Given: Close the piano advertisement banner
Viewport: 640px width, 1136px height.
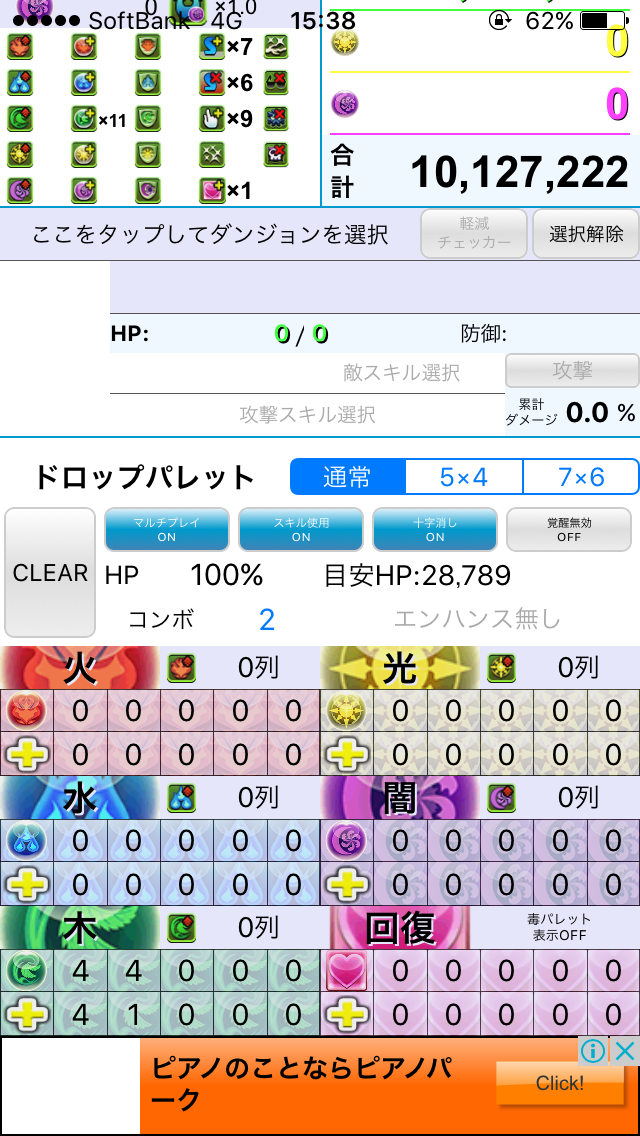Looking at the screenshot, I should coord(625,1051).
